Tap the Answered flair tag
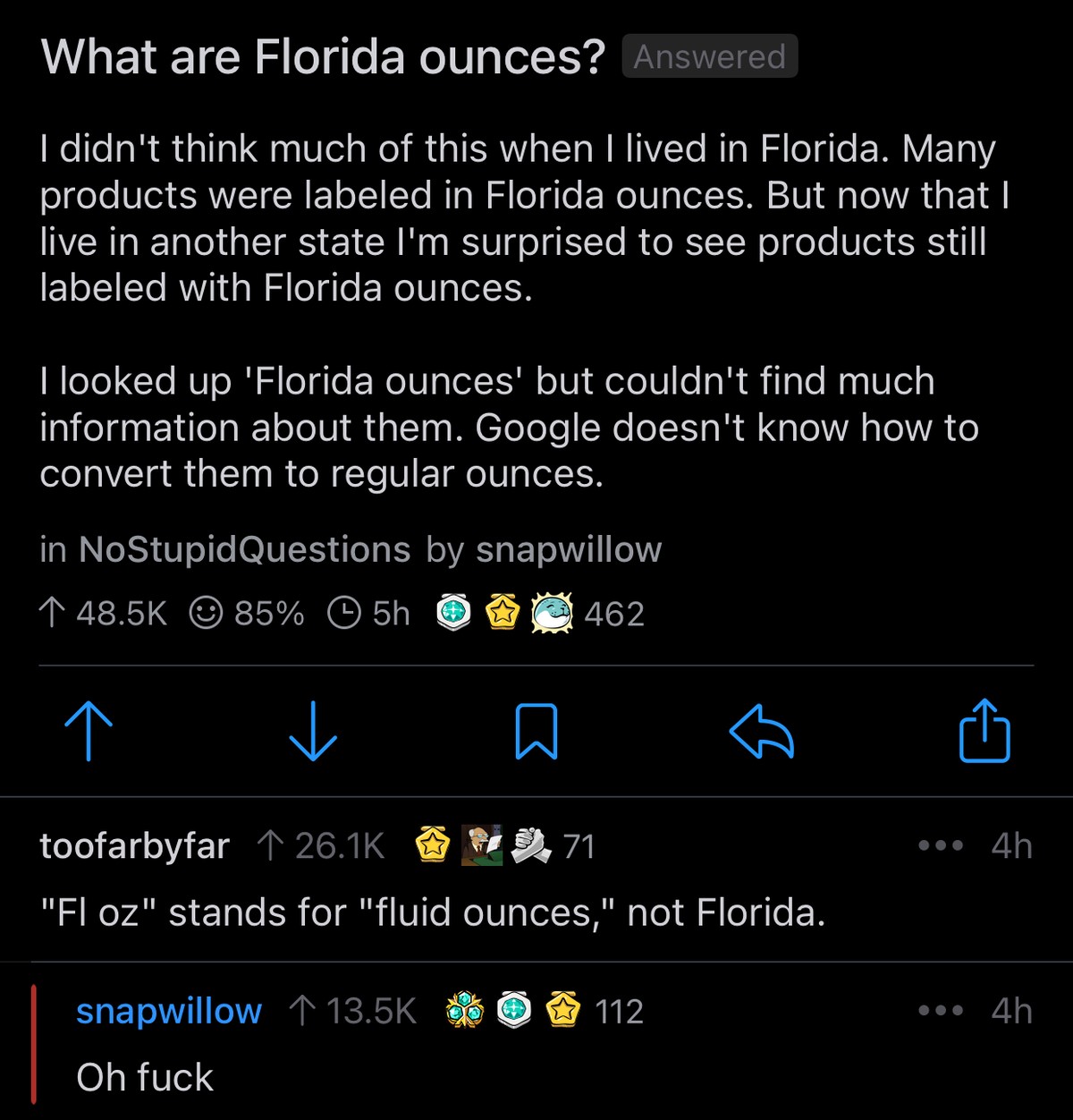This screenshot has height=1120, width=1073. tap(709, 56)
